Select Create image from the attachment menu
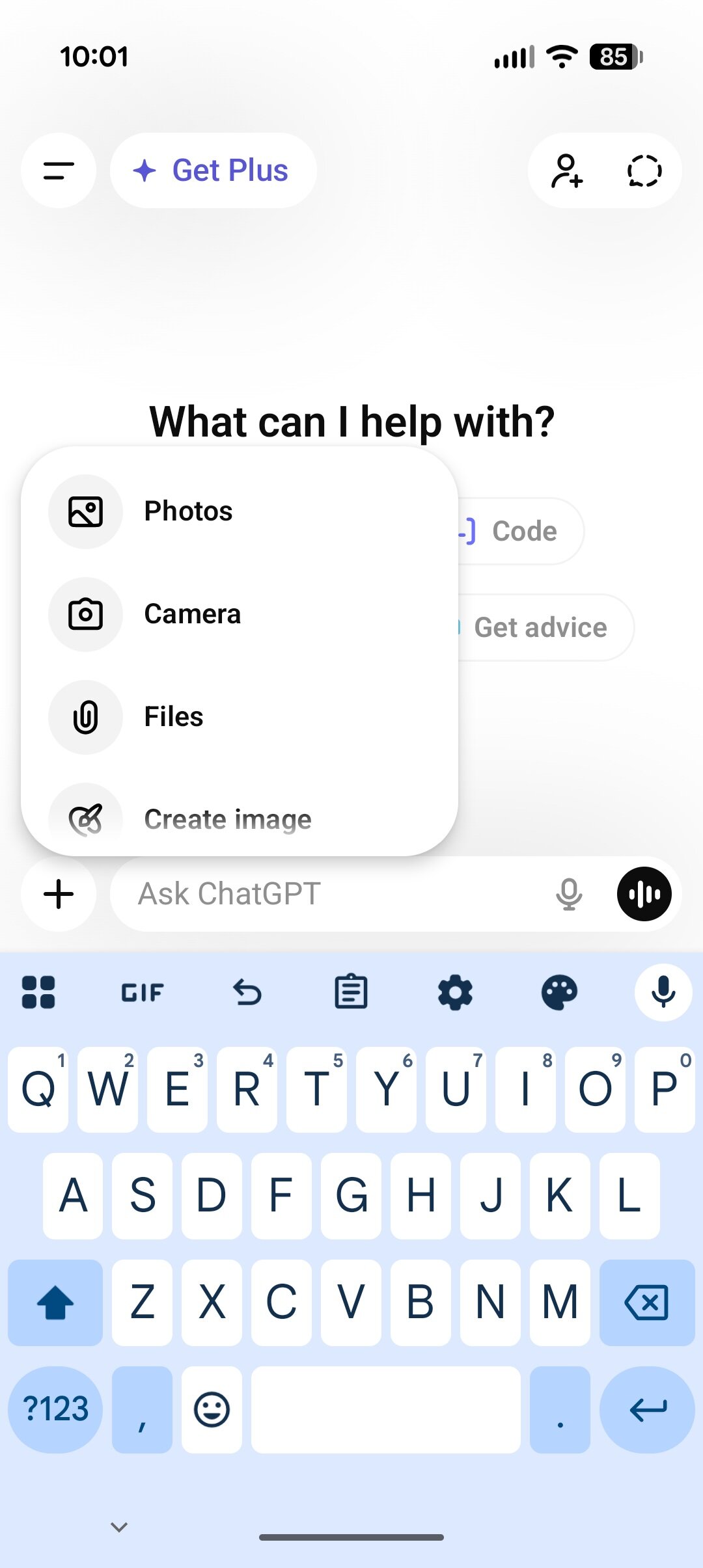 (227, 818)
